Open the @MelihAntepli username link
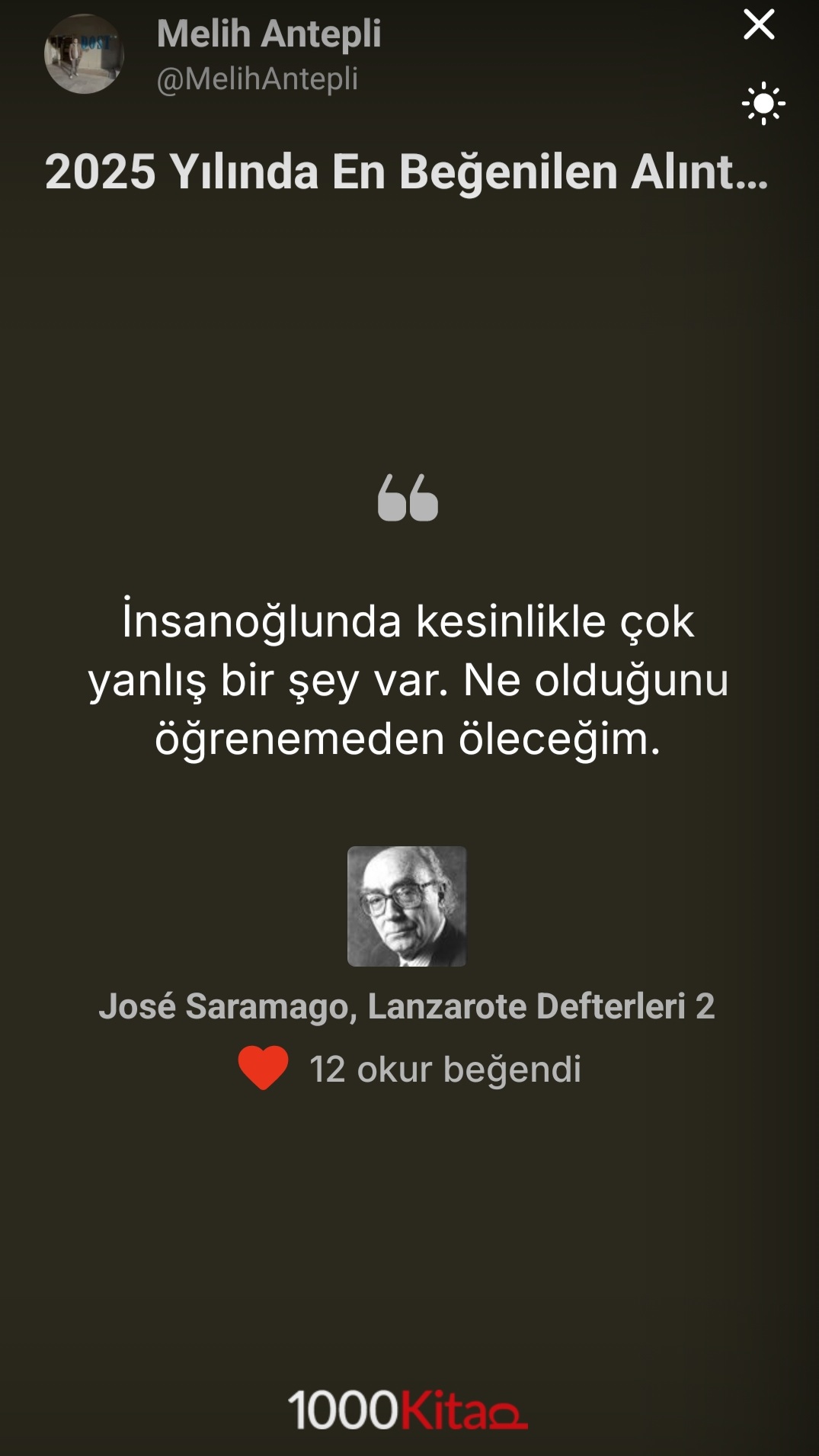The image size is (819, 1456). point(257,79)
